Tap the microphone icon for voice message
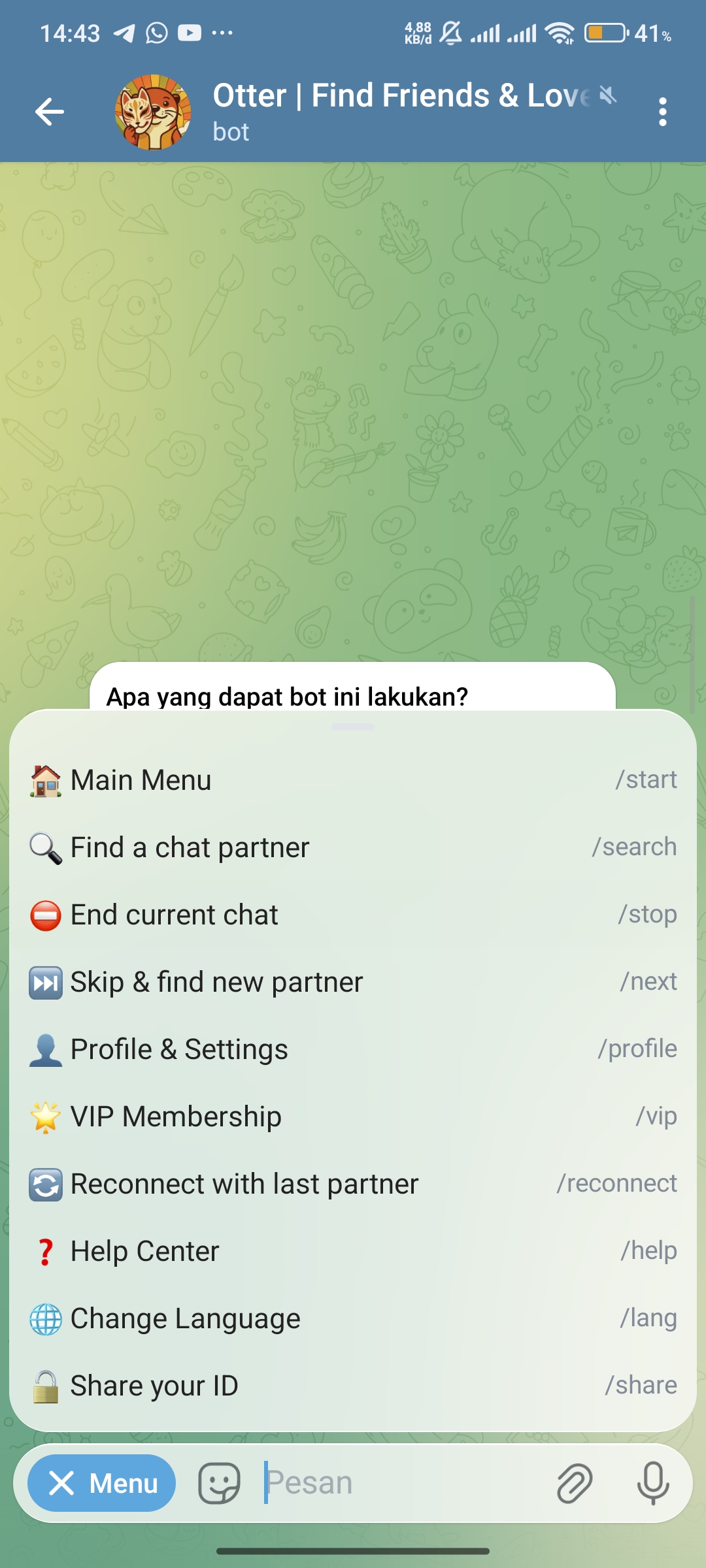 (x=652, y=1482)
